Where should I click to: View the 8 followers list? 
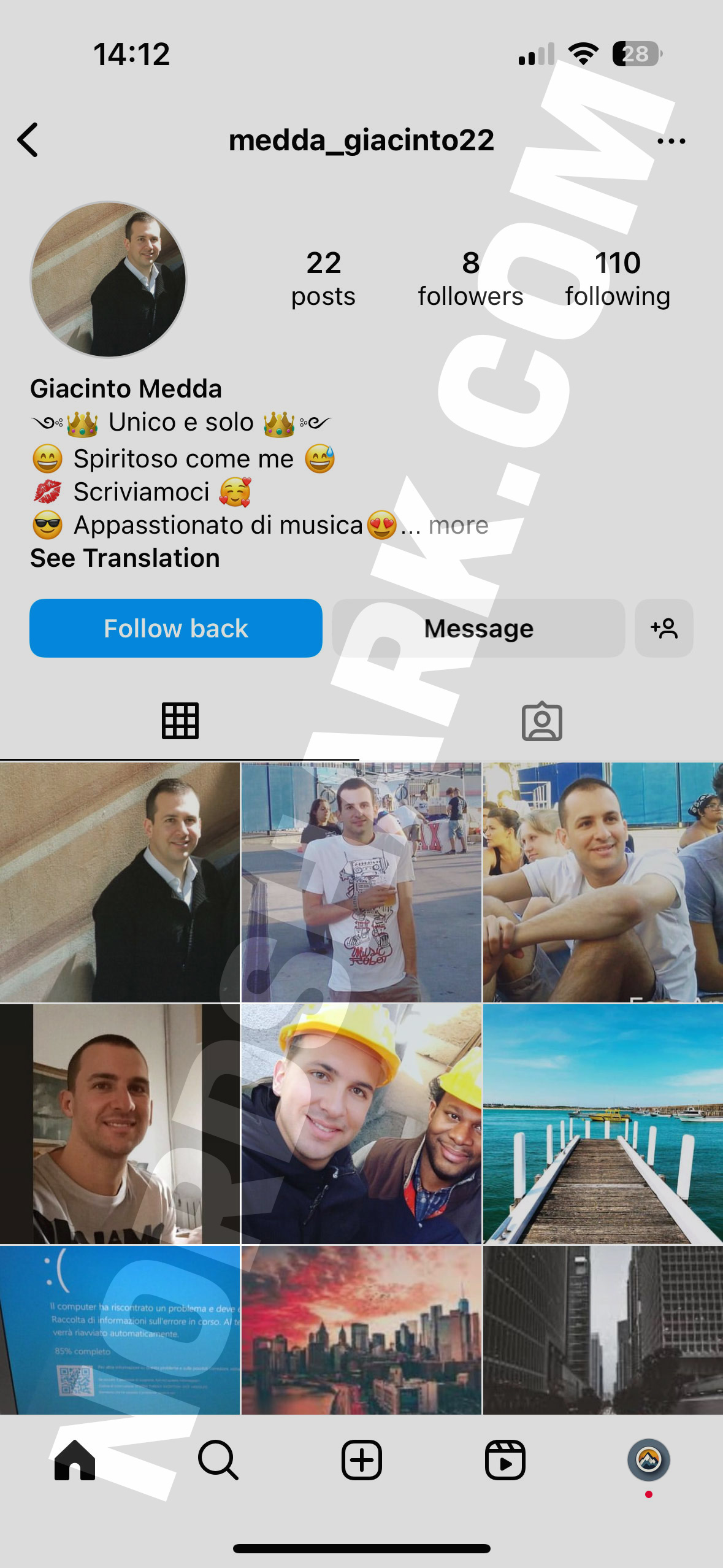470,278
